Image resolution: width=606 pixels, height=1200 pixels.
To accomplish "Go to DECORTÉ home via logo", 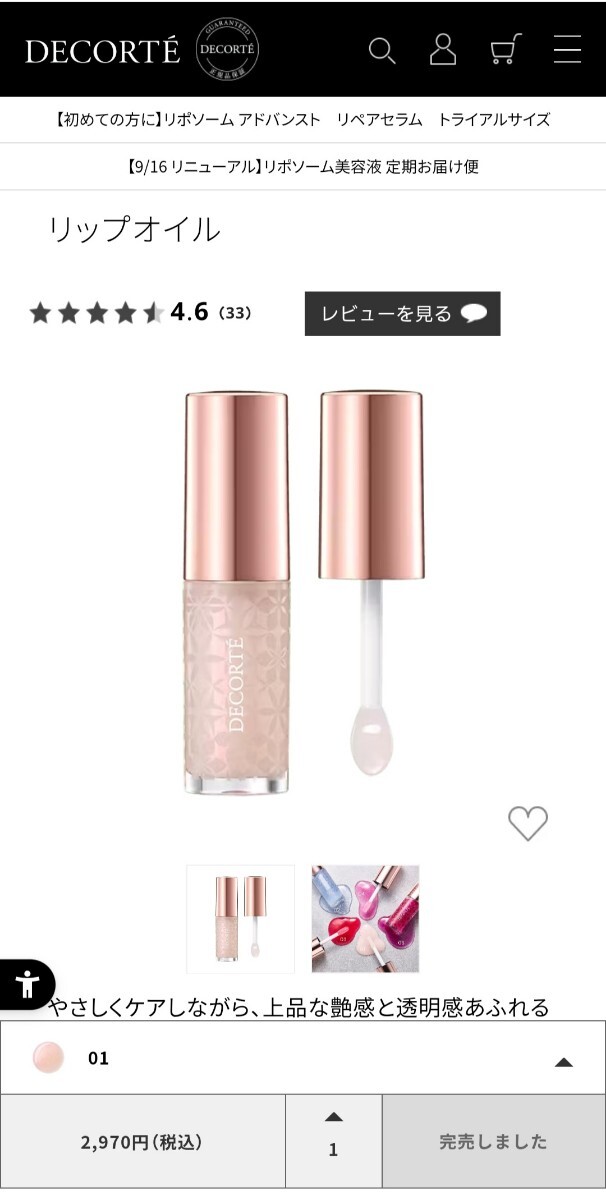I will (102, 51).
